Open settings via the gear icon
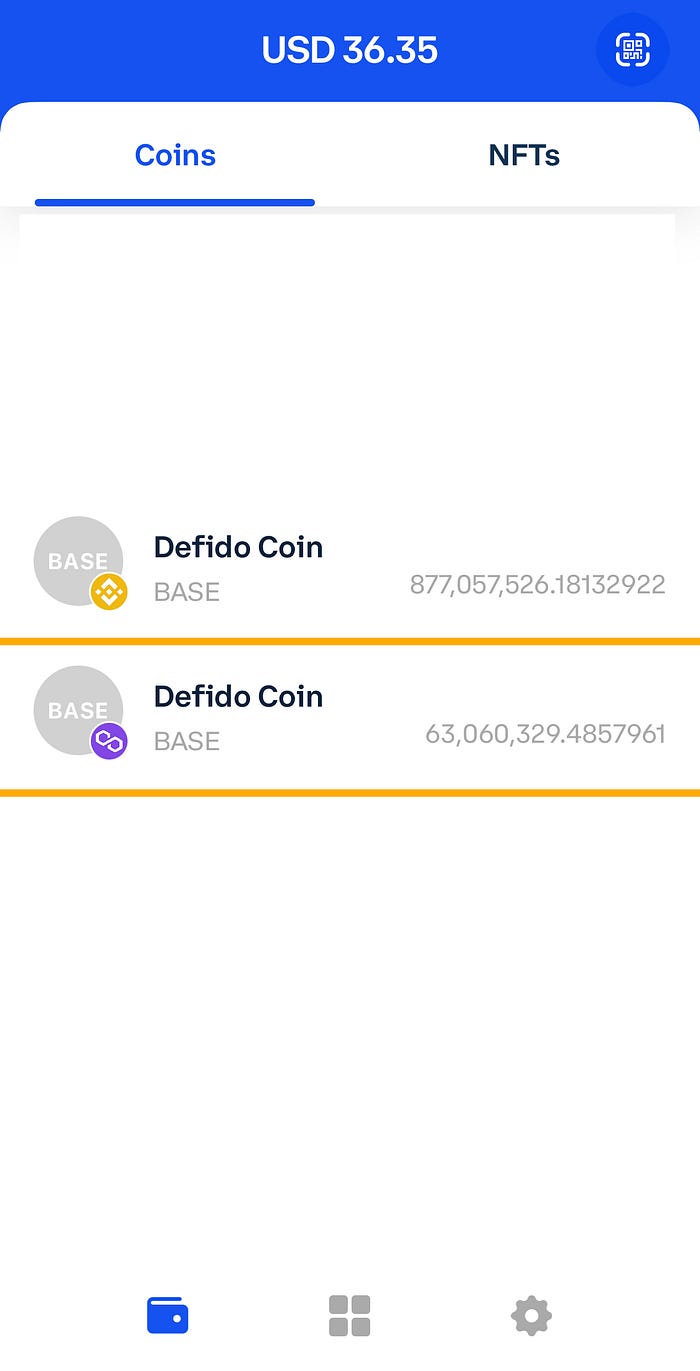Viewport: 700px width, 1371px height. [x=531, y=1315]
